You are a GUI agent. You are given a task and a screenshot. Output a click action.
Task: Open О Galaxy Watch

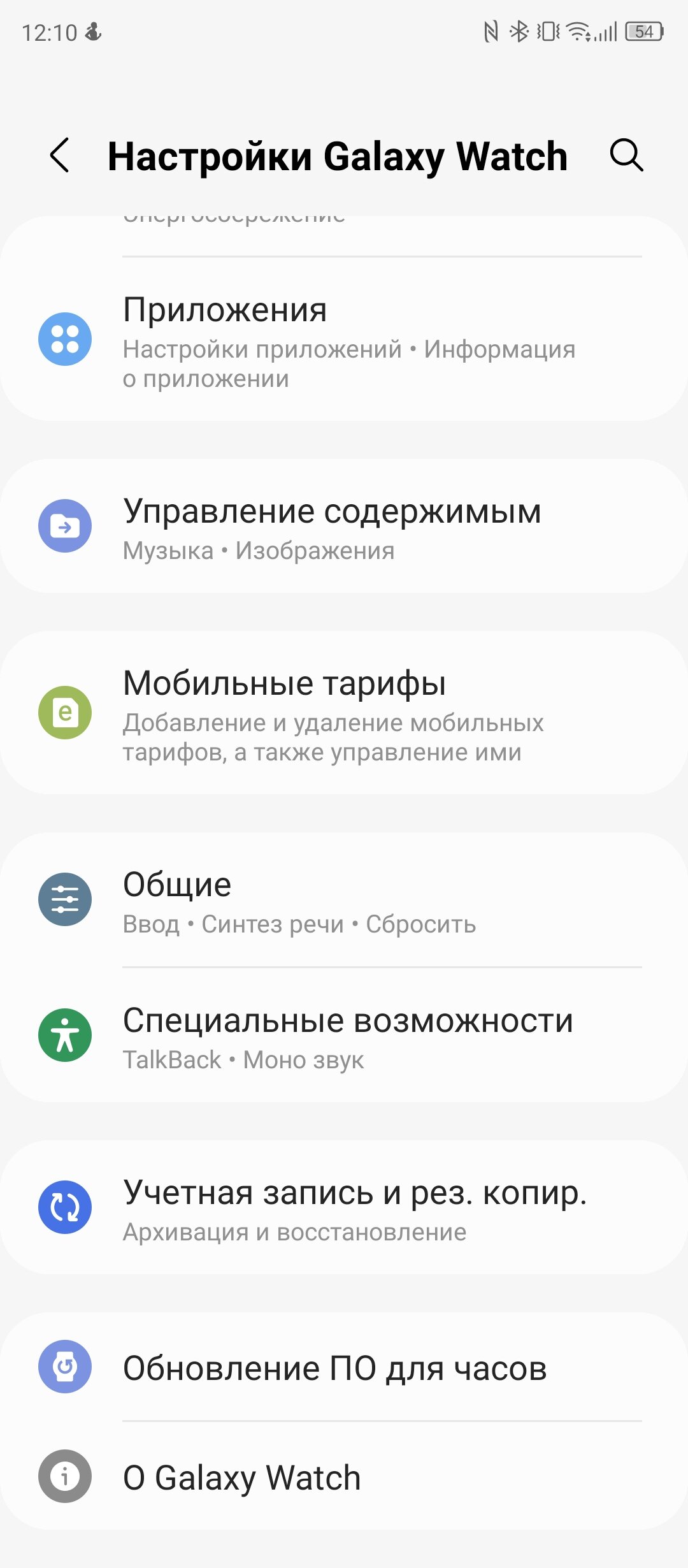344,1476
